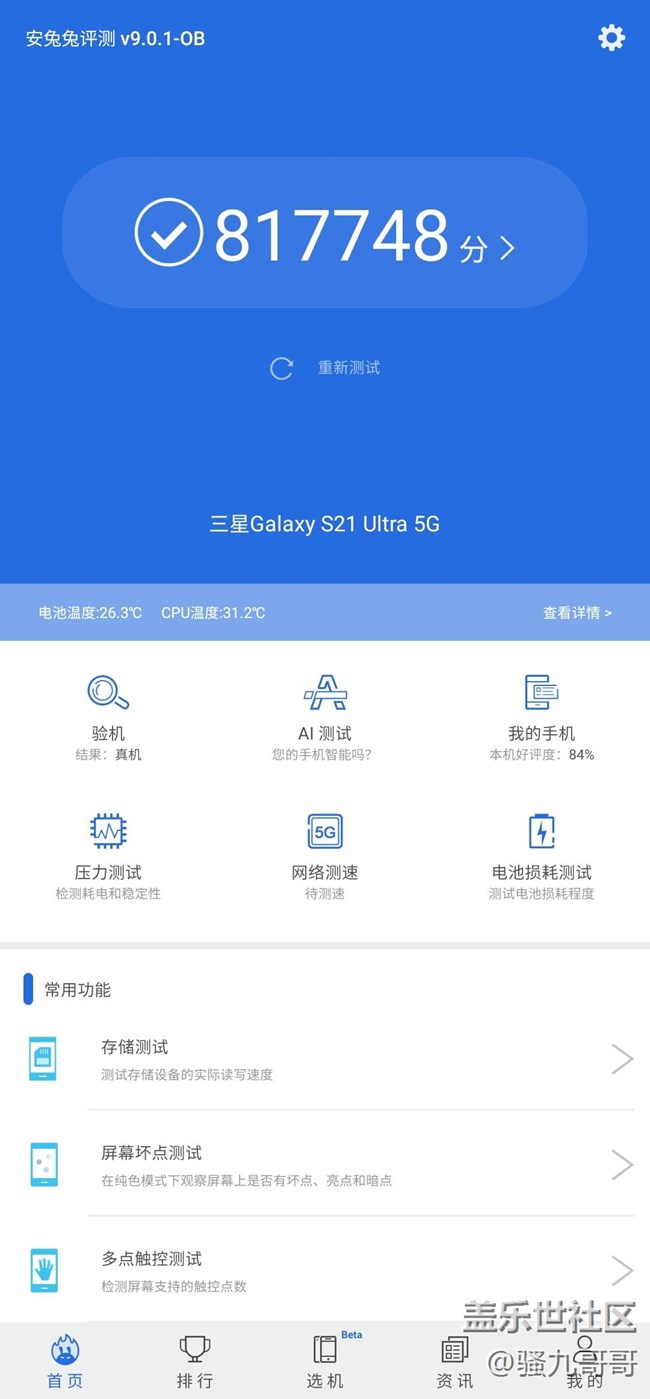650x1399 pixels.
Task: Switch to the 选机 tab
Action: [x=325, y=1362]
